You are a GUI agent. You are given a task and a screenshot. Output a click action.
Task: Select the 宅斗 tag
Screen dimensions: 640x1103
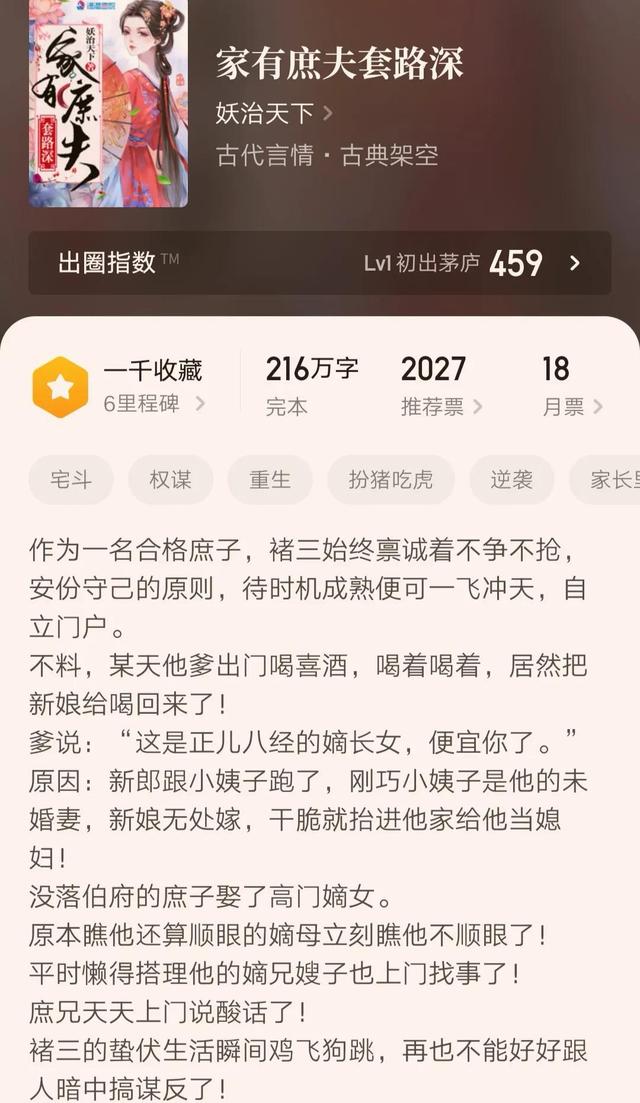coord(71,480)
